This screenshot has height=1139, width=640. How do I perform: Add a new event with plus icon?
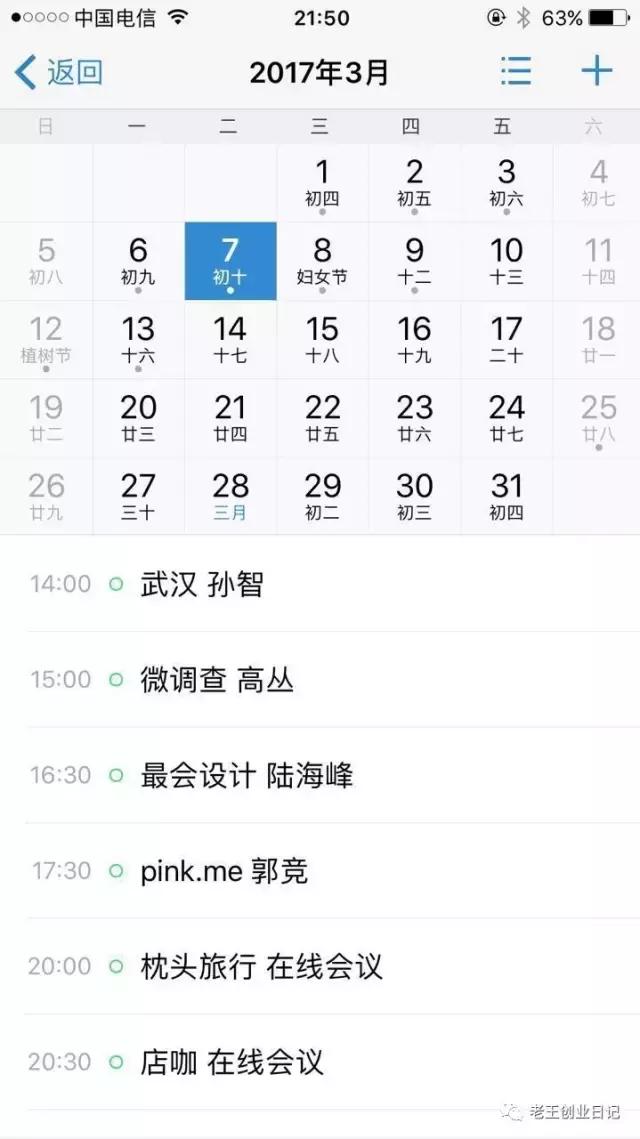point(596,71)
